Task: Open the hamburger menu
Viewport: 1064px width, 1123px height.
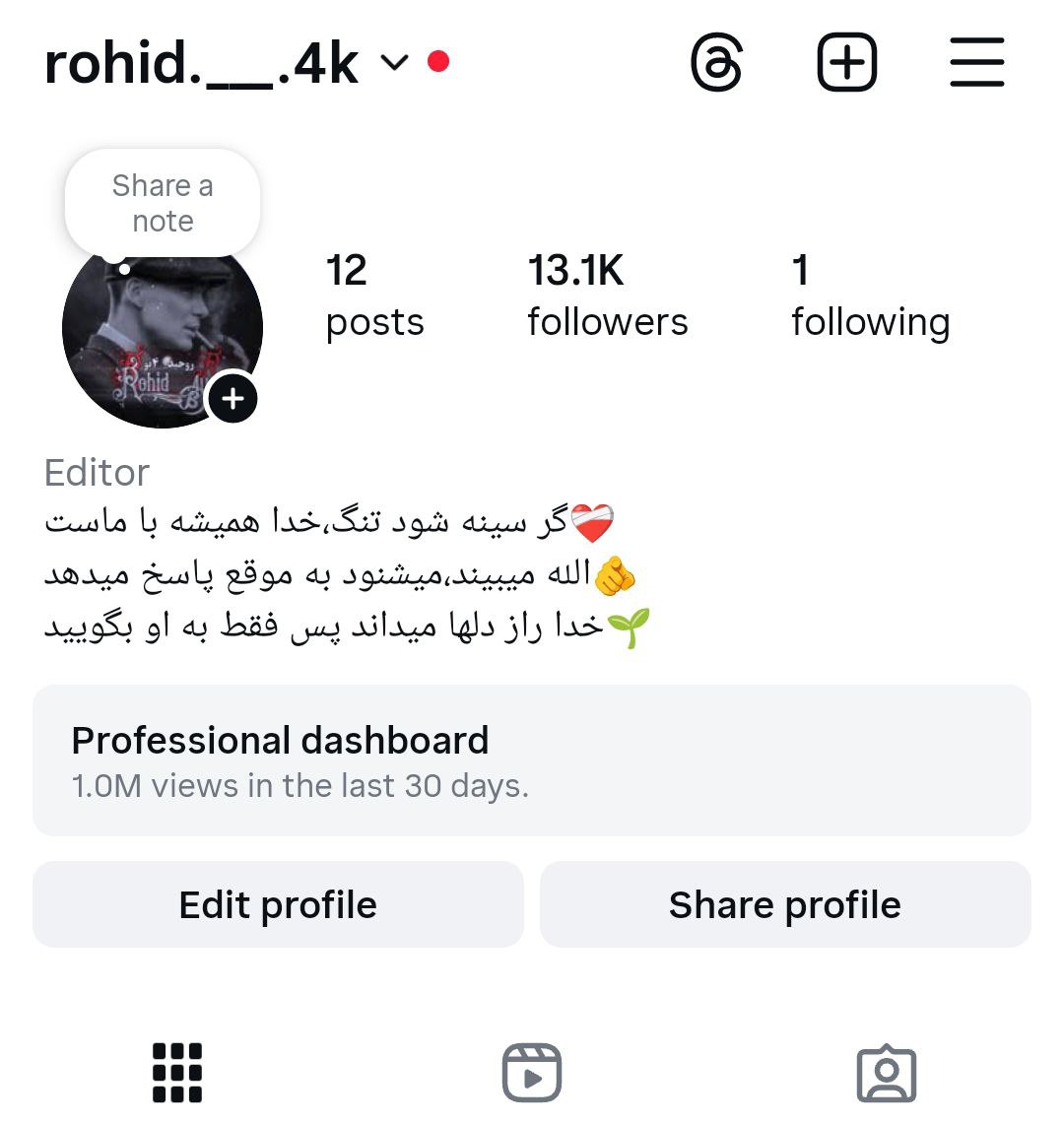Action: 976,63
